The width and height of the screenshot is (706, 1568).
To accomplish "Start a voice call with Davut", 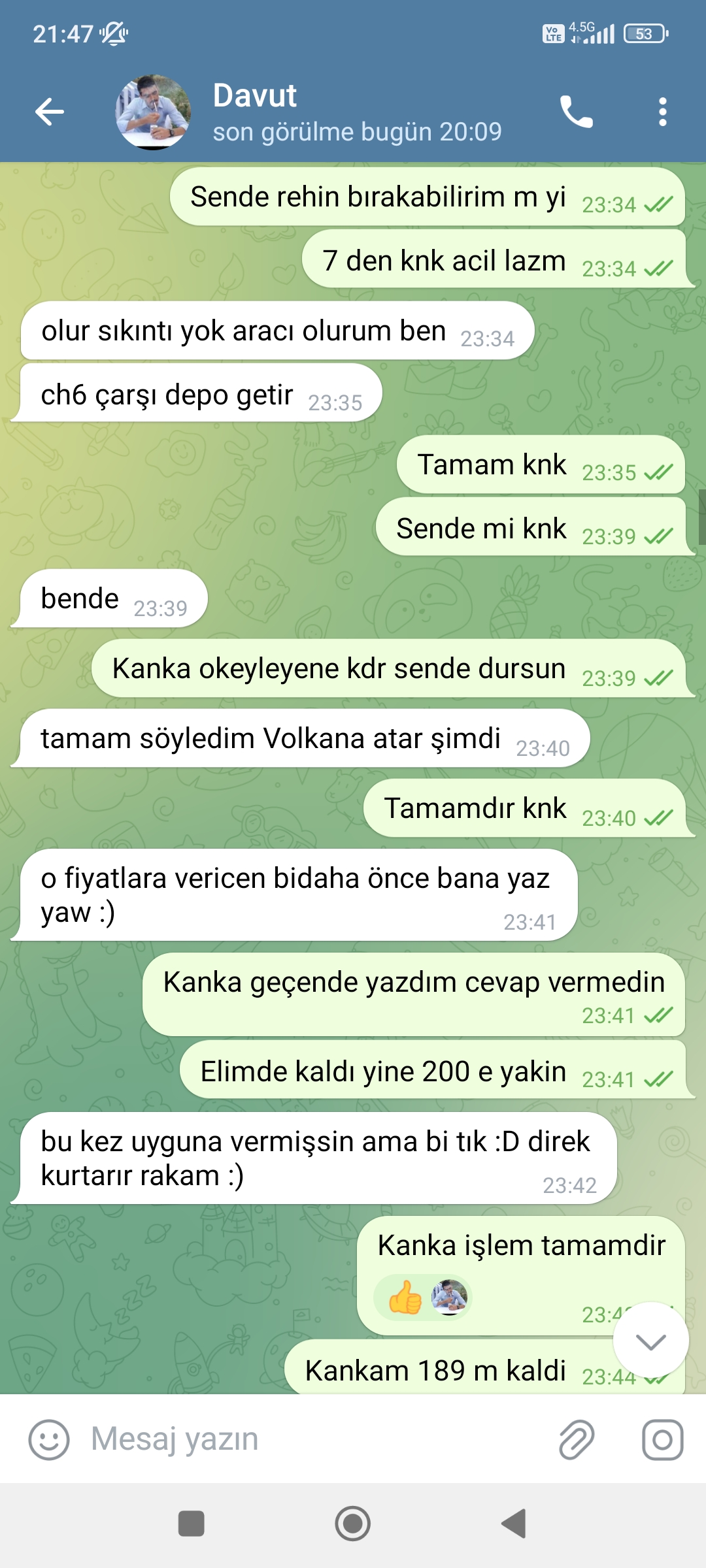I will (576, 112).
